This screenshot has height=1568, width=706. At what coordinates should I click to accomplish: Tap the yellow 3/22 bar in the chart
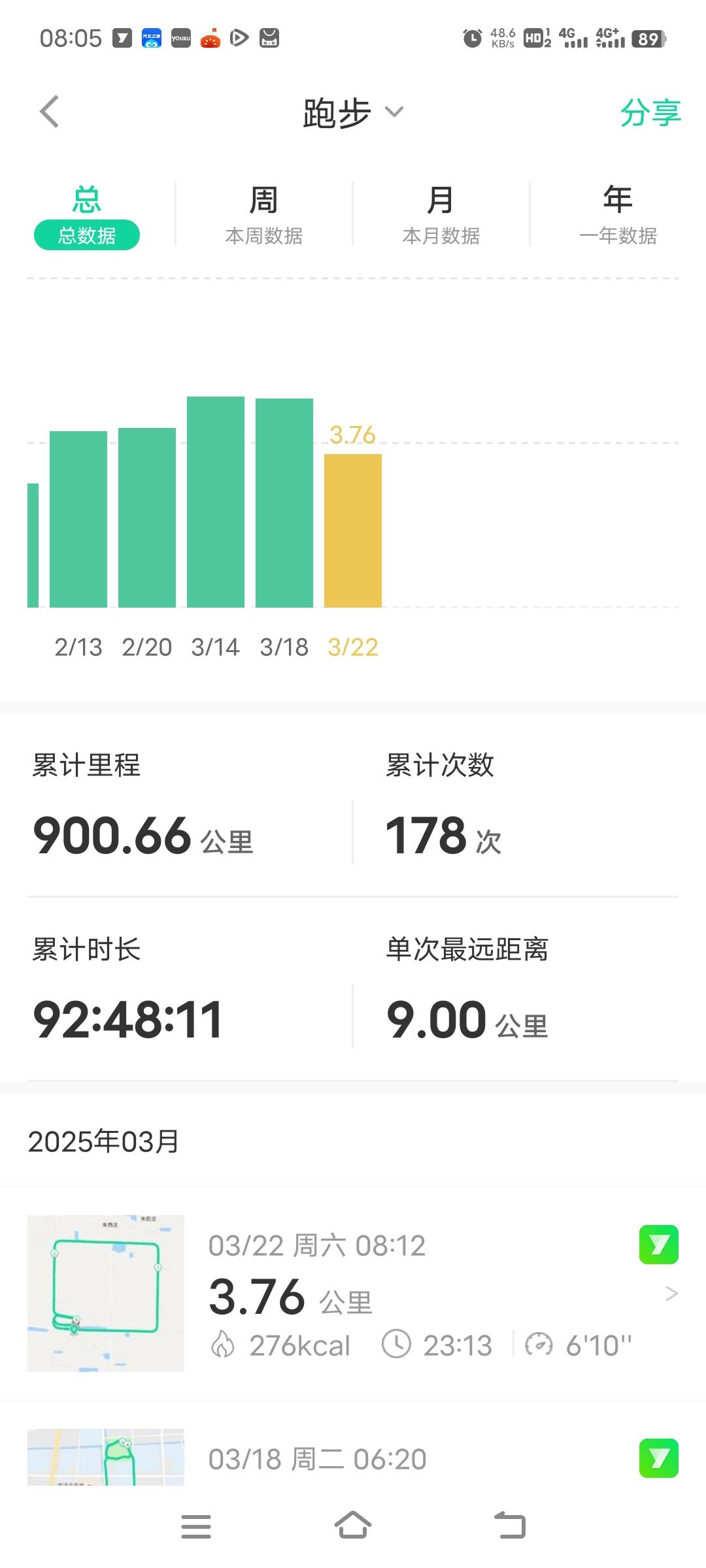352,529
